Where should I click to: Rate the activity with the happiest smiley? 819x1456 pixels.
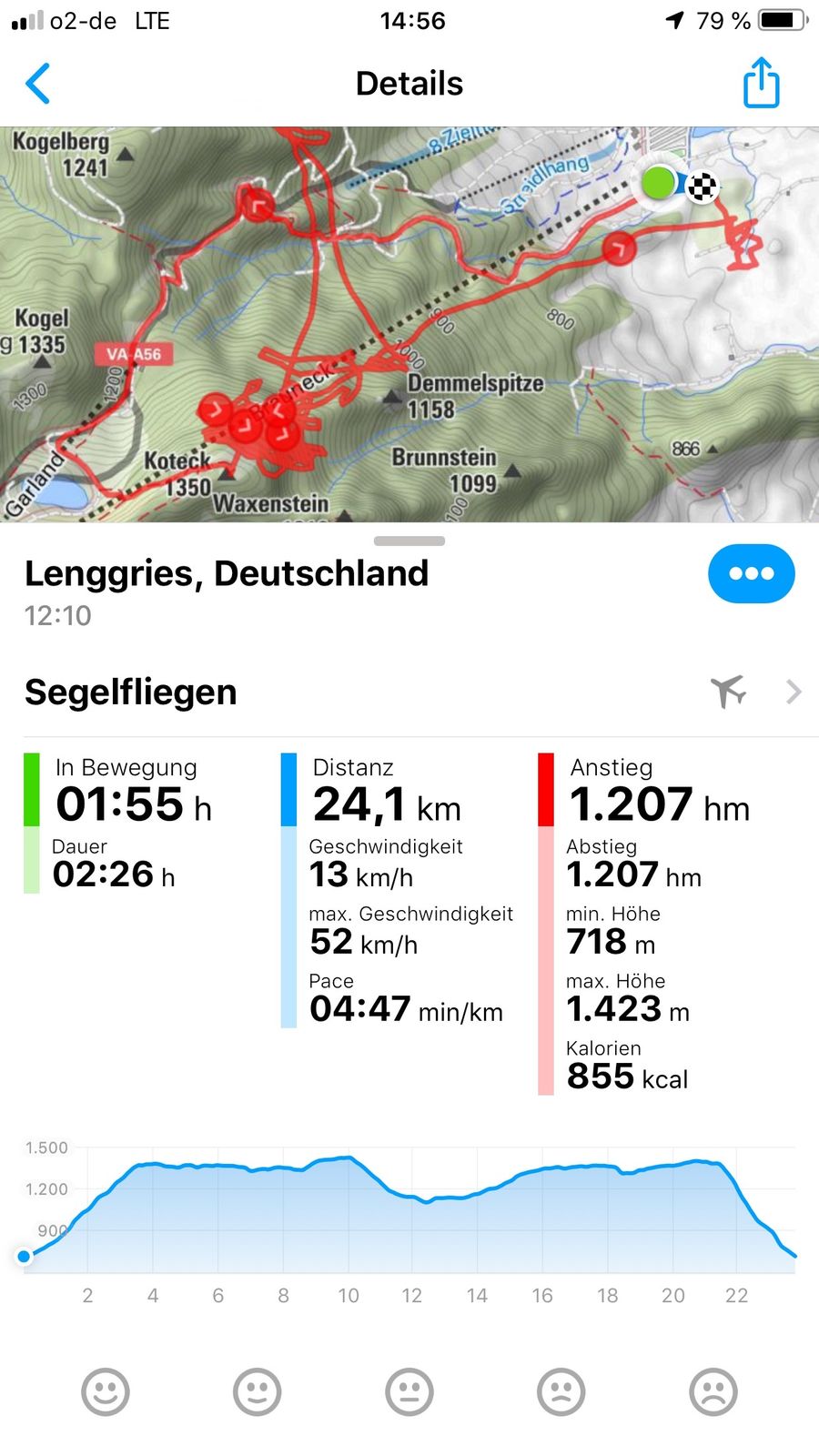106,1391
